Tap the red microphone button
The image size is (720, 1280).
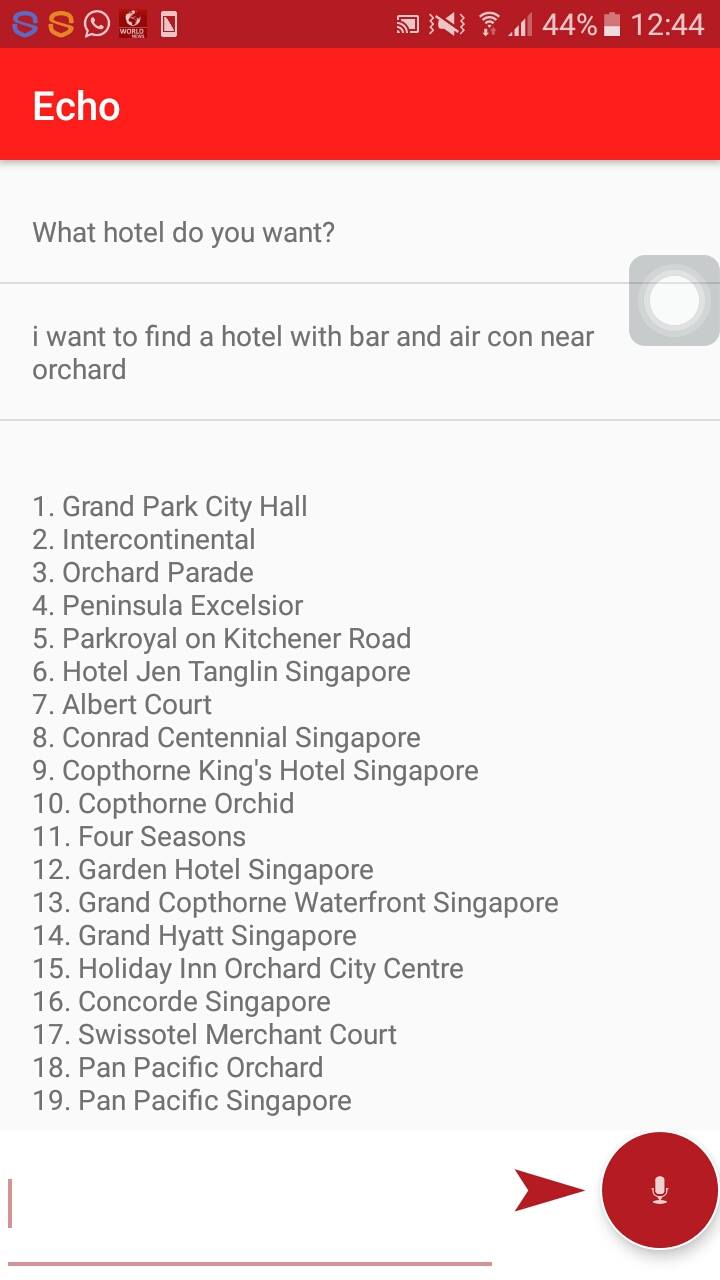[x=659, y=1190]
